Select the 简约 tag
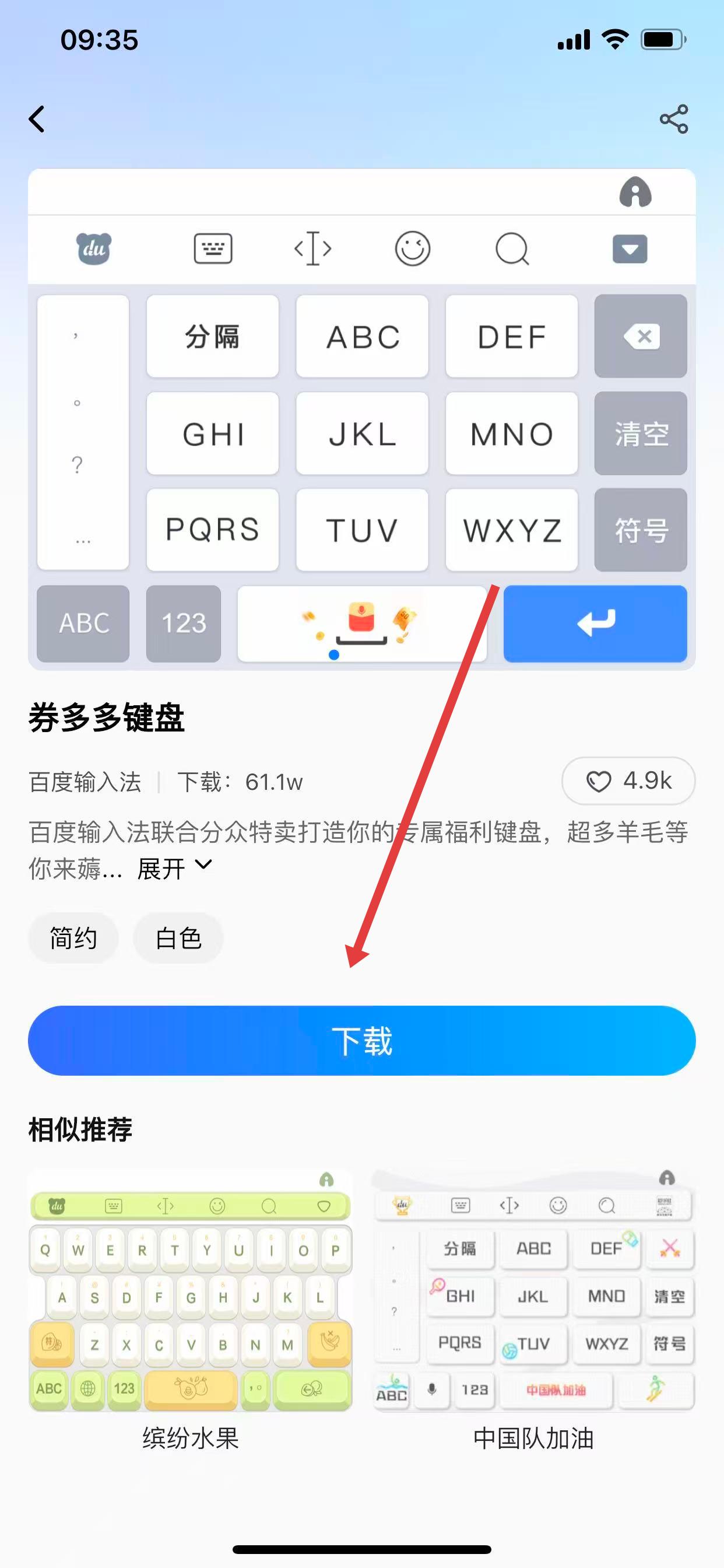The image size is (724, 1568). coord(73,938)
